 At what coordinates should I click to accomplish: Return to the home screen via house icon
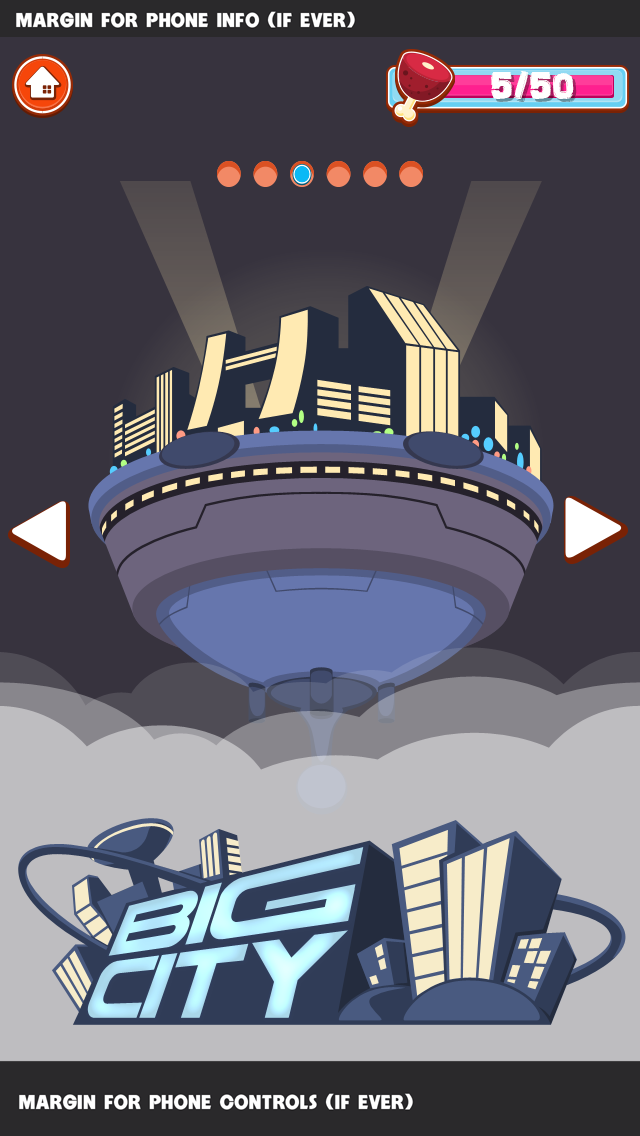[42, 85]
